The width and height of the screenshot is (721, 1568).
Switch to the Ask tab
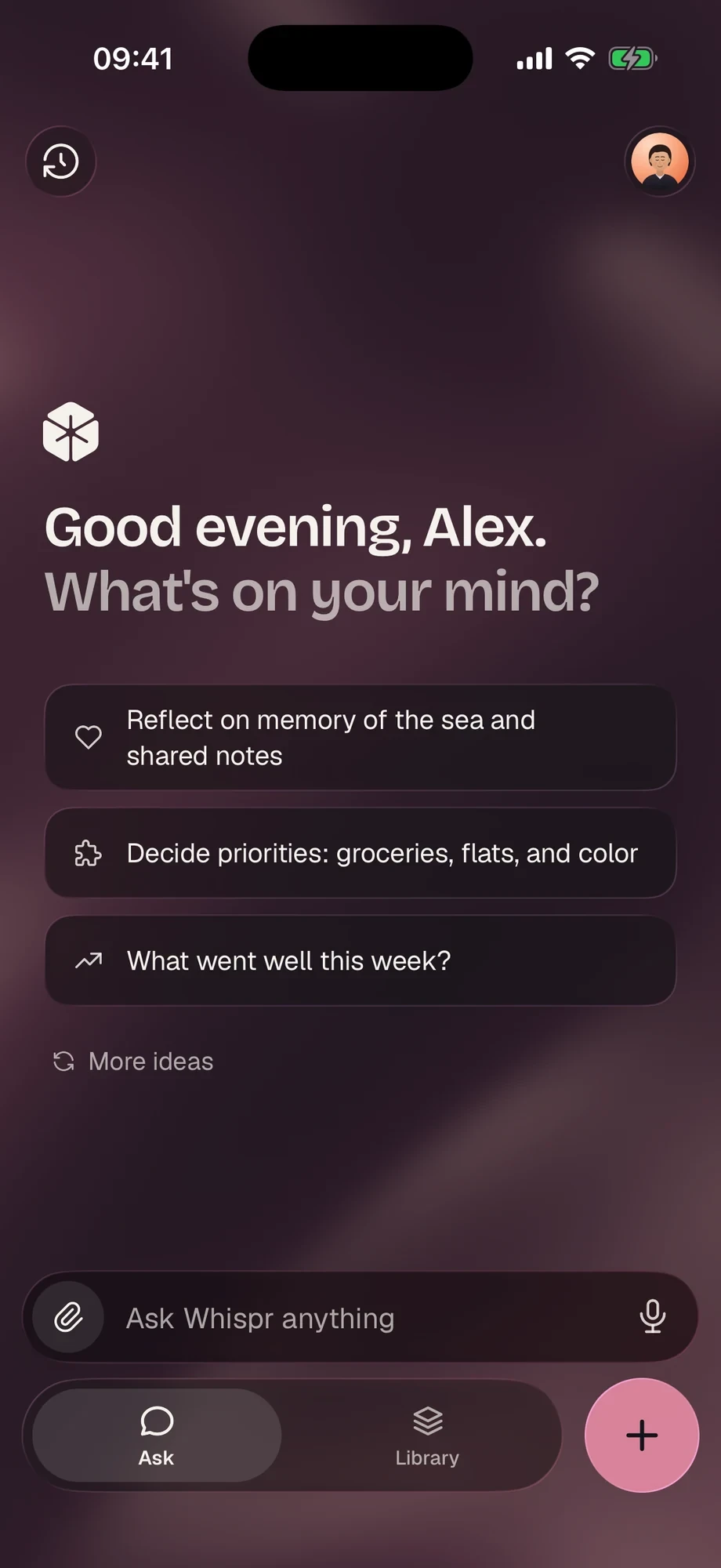(157, 1436)
